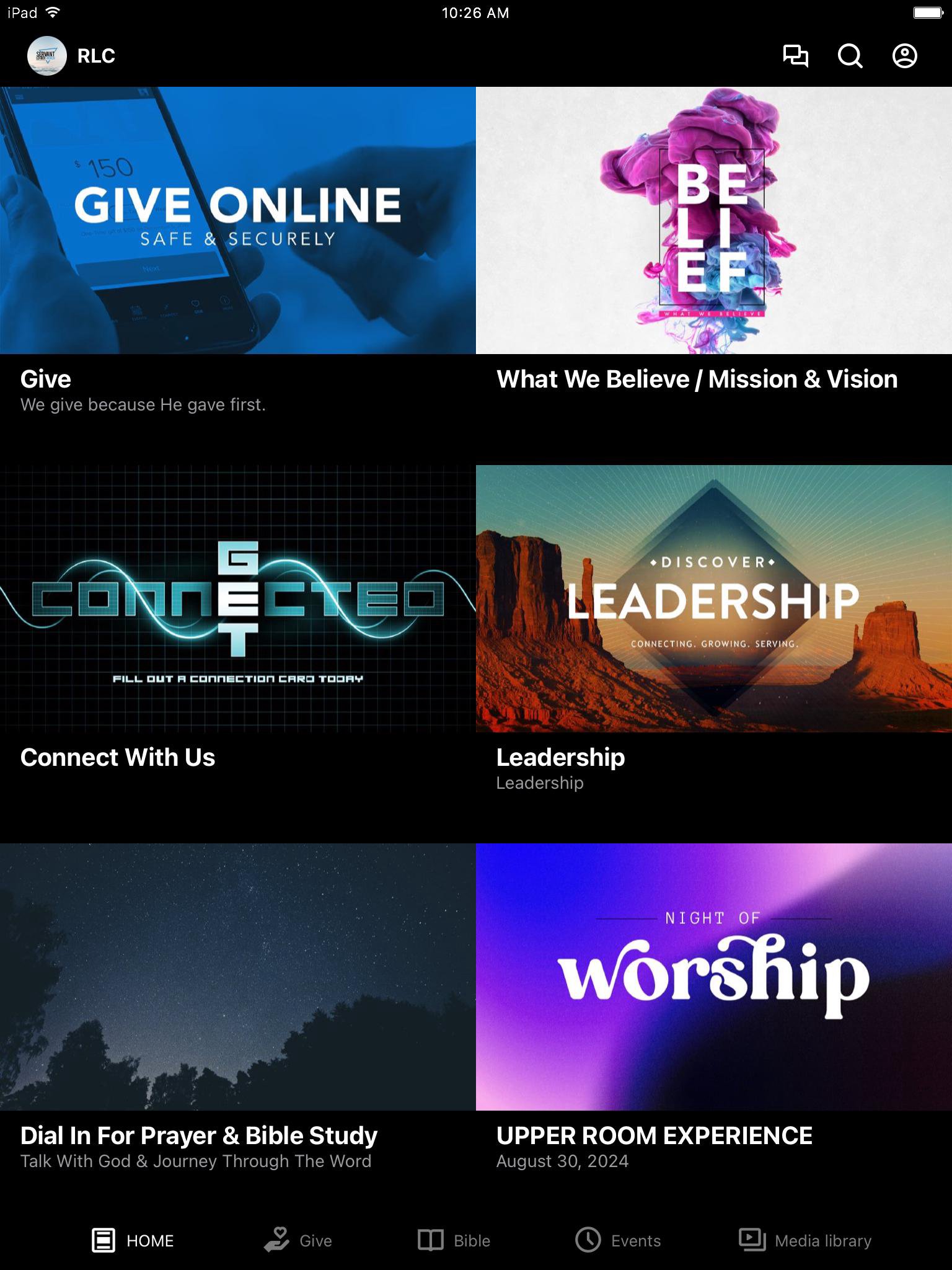Open What We Believe / Mission & Vision

713,221
